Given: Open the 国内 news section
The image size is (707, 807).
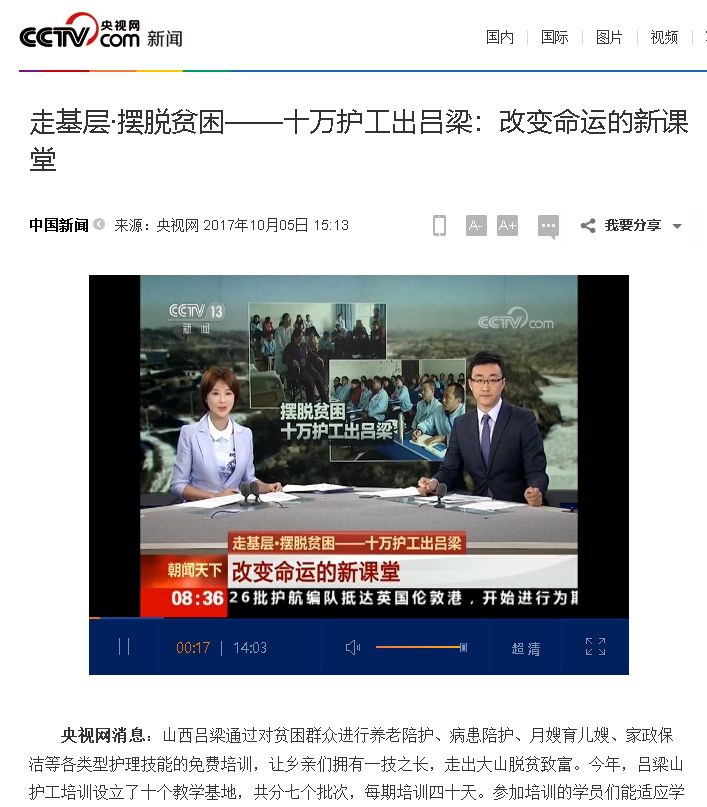Looking at the screenshot, I should pyautogui.click(x=500, y=37).
